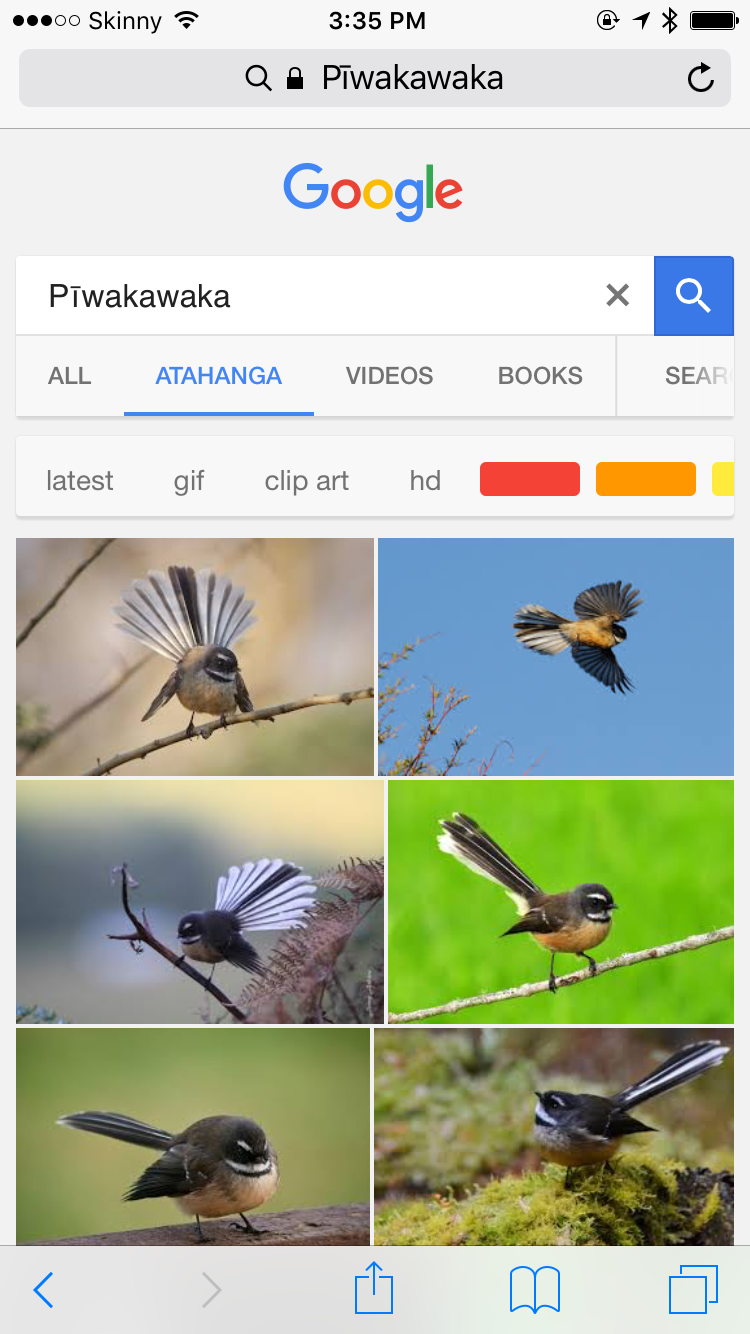This screenshot has height=1334, width=750.
Task: Select the ATAHANGA tab
Action: 218,376
